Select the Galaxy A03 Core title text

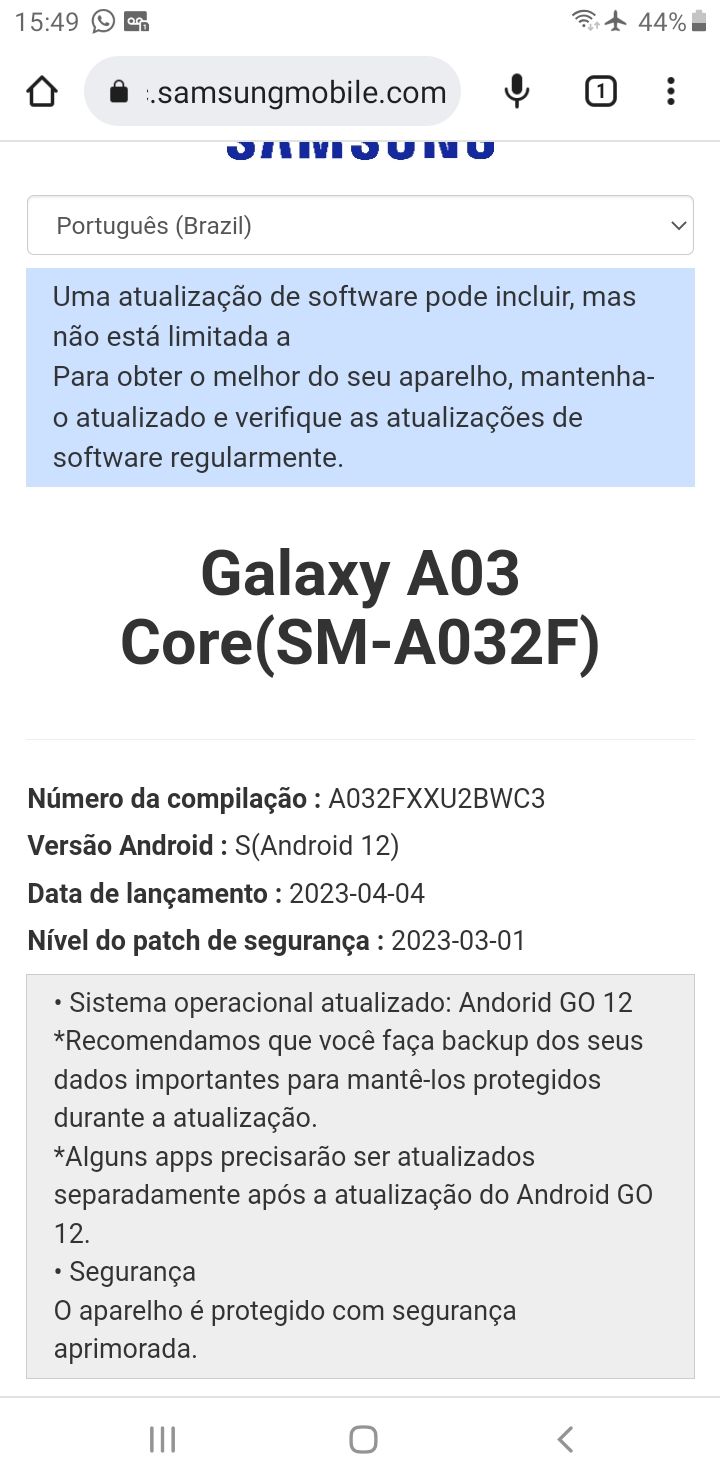click(360, 608)
